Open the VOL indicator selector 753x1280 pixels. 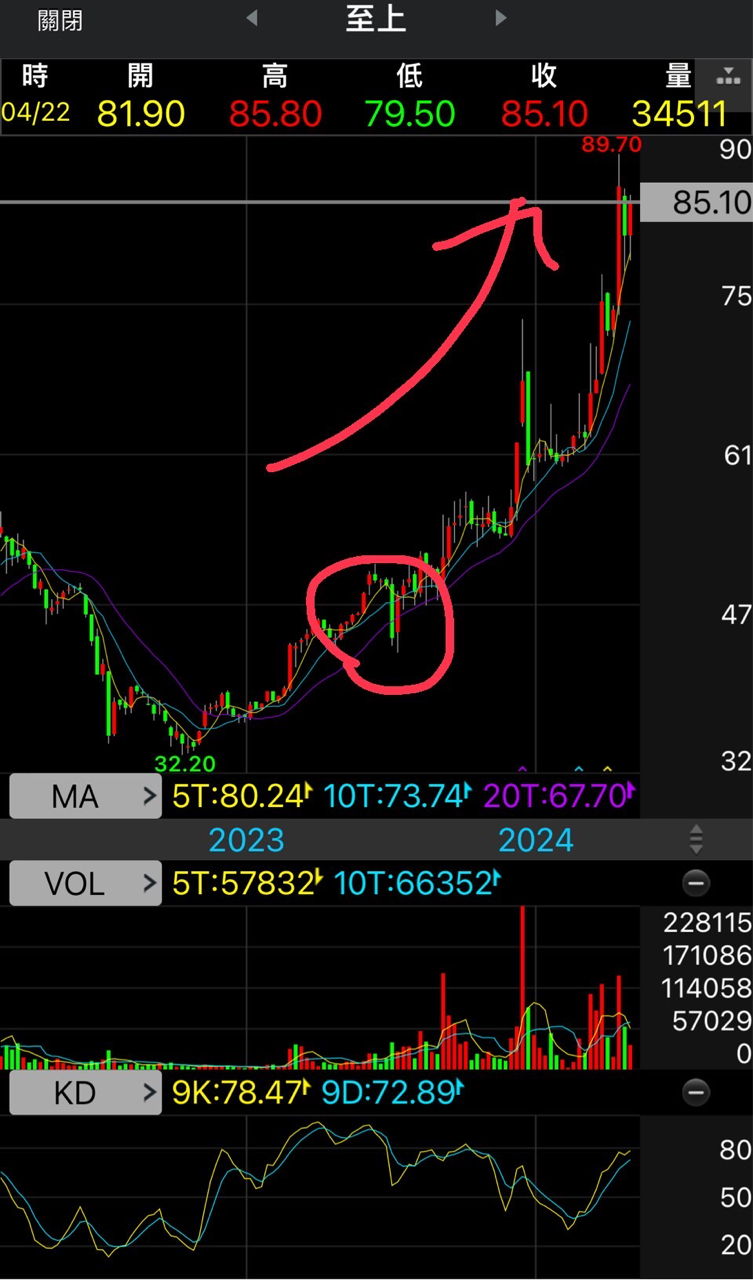click(85, 884)
